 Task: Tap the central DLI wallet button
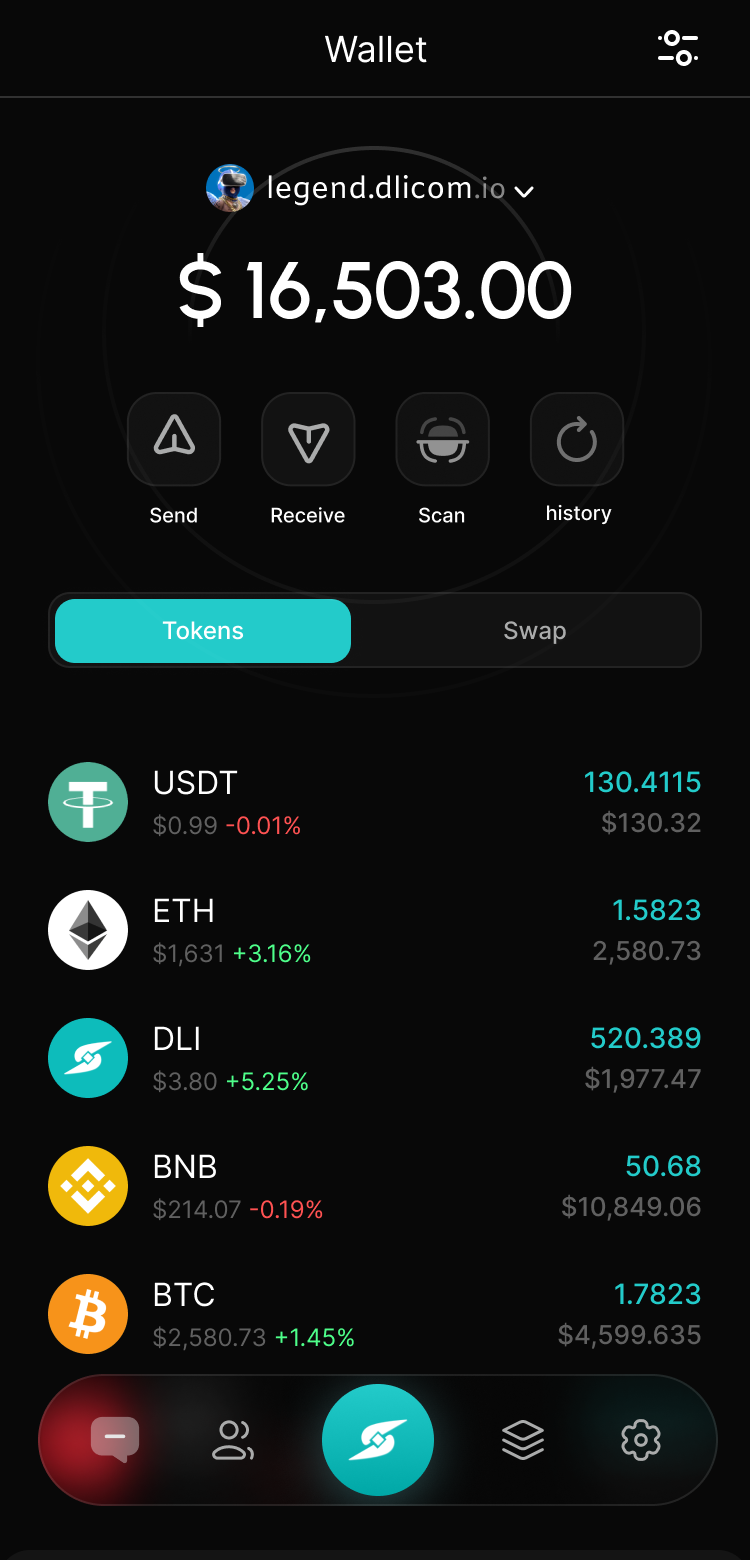(x=378, y=1440)
